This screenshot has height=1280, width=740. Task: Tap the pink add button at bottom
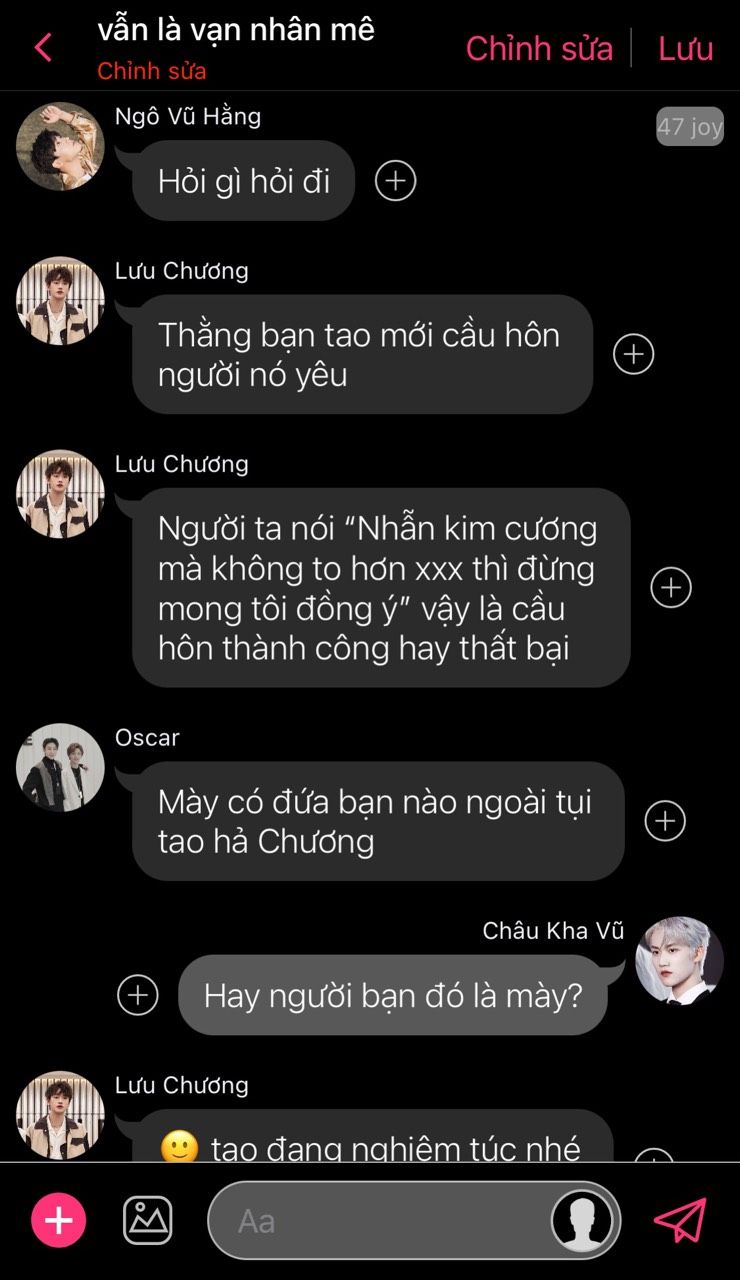[59, 1220]
